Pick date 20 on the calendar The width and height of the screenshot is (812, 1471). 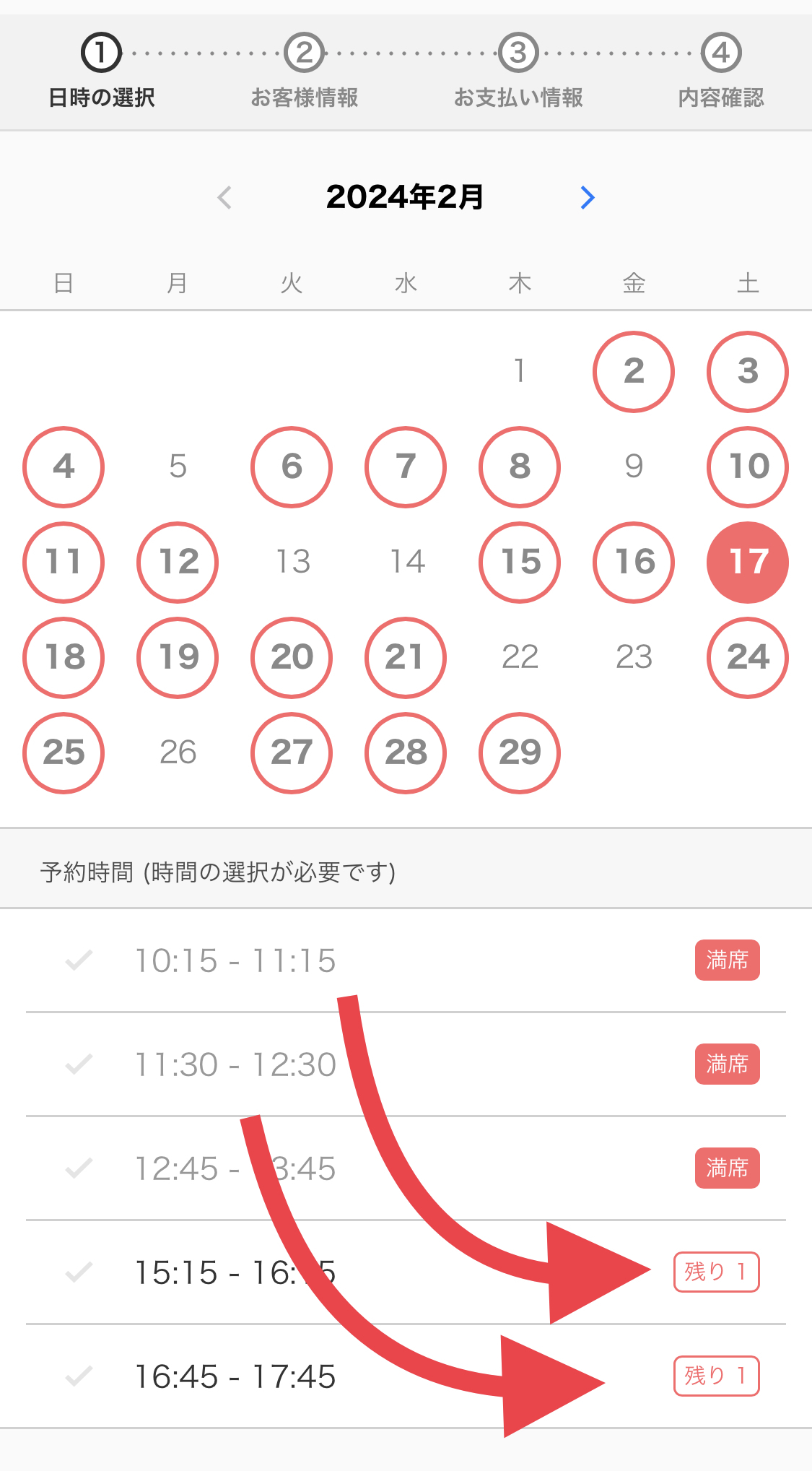292,657
